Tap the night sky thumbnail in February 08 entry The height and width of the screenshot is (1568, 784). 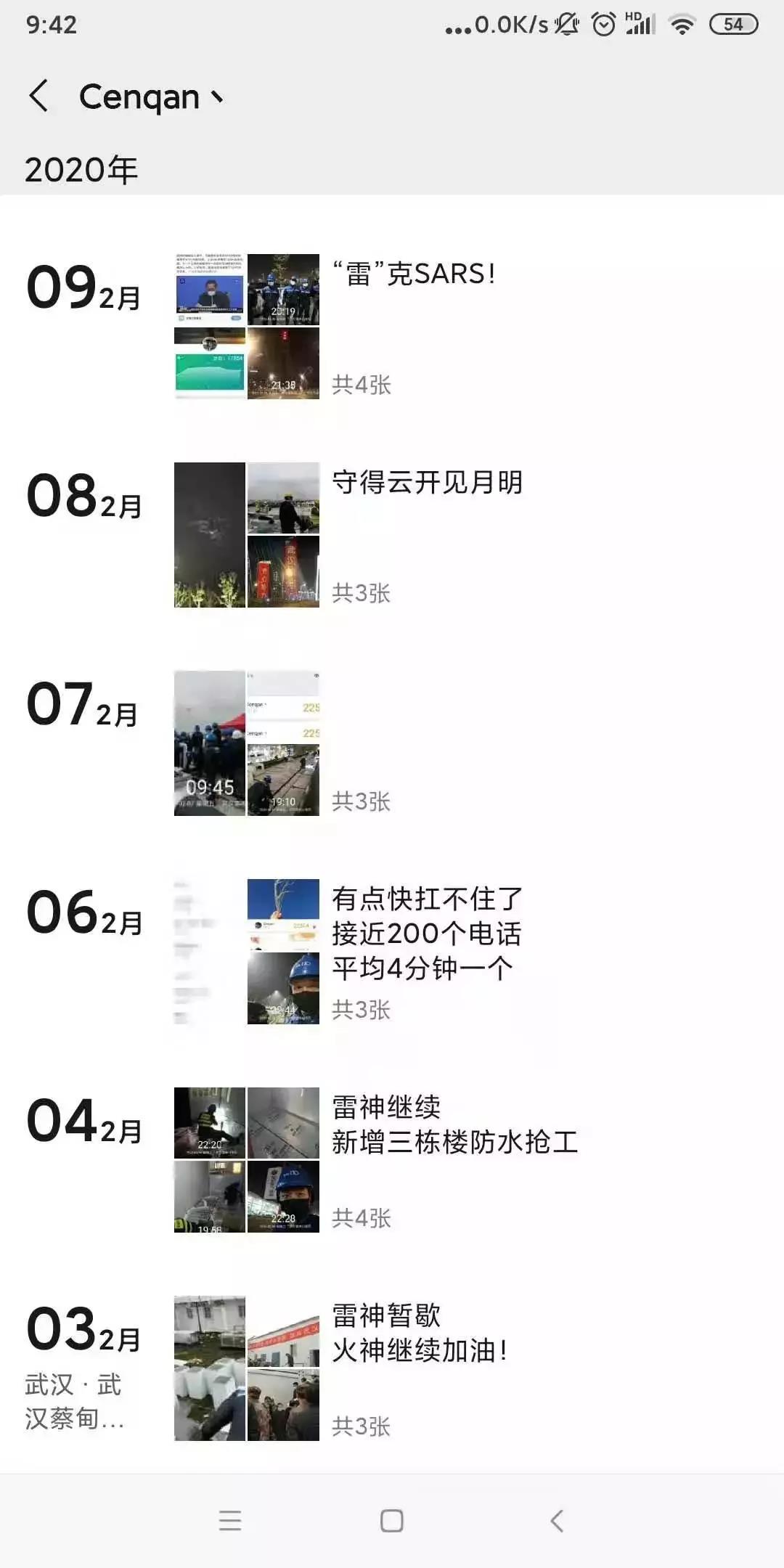(208, 534)
